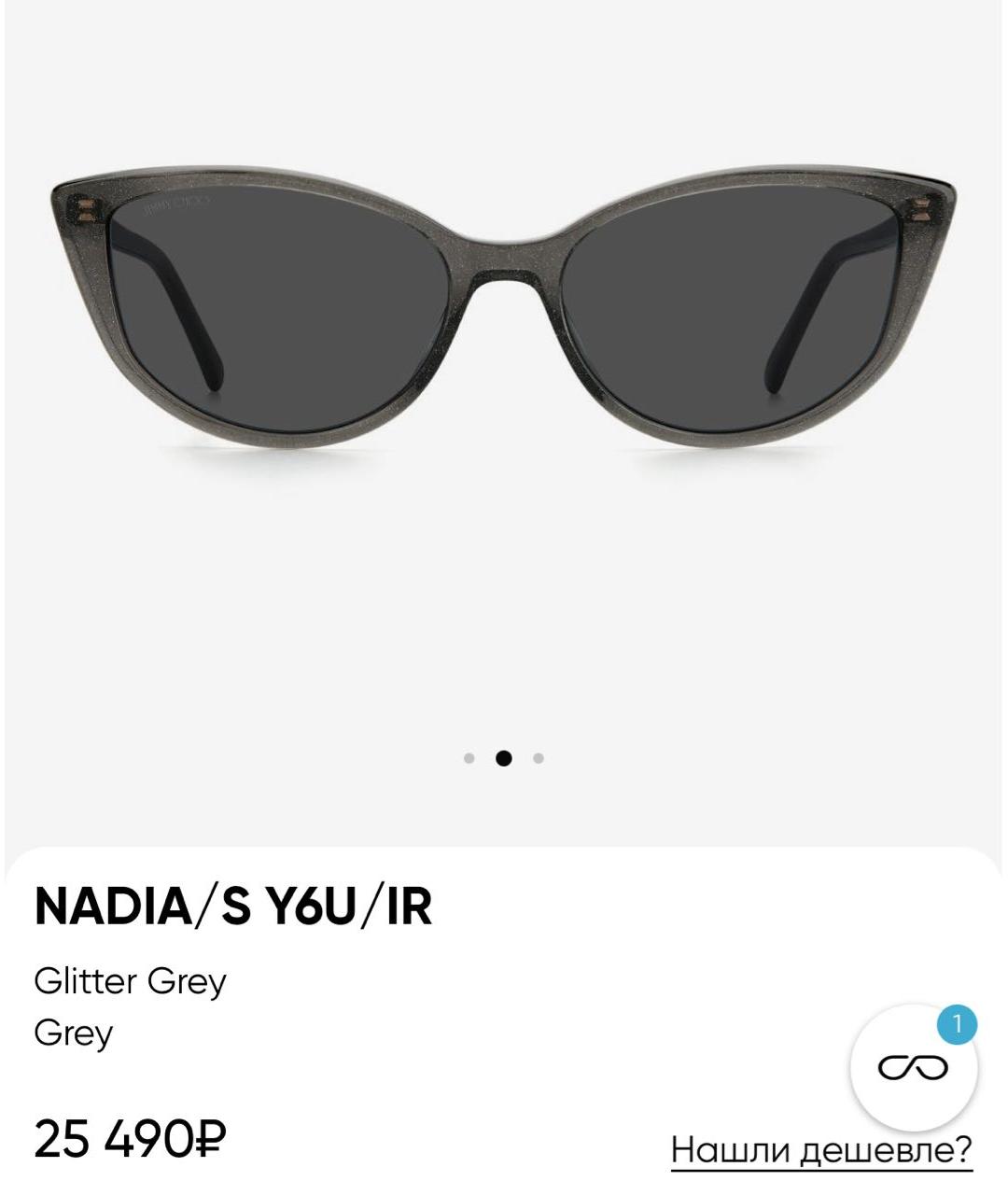Tap the 'Нашли дешевле?' link
Image resolution: width=1008 pixels, height=1195 pixels.
click(821, 1149)
